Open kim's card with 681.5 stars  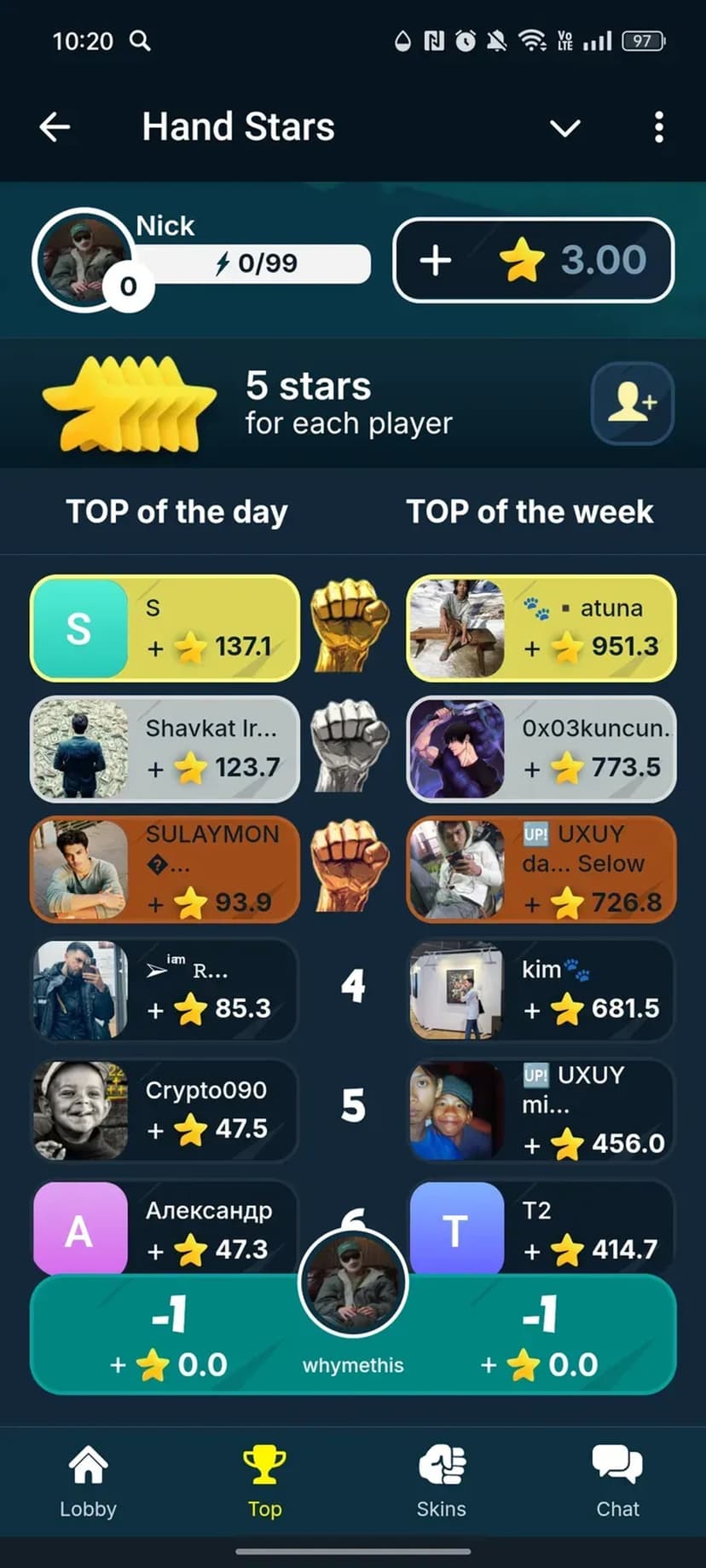[x=541, y=989]
